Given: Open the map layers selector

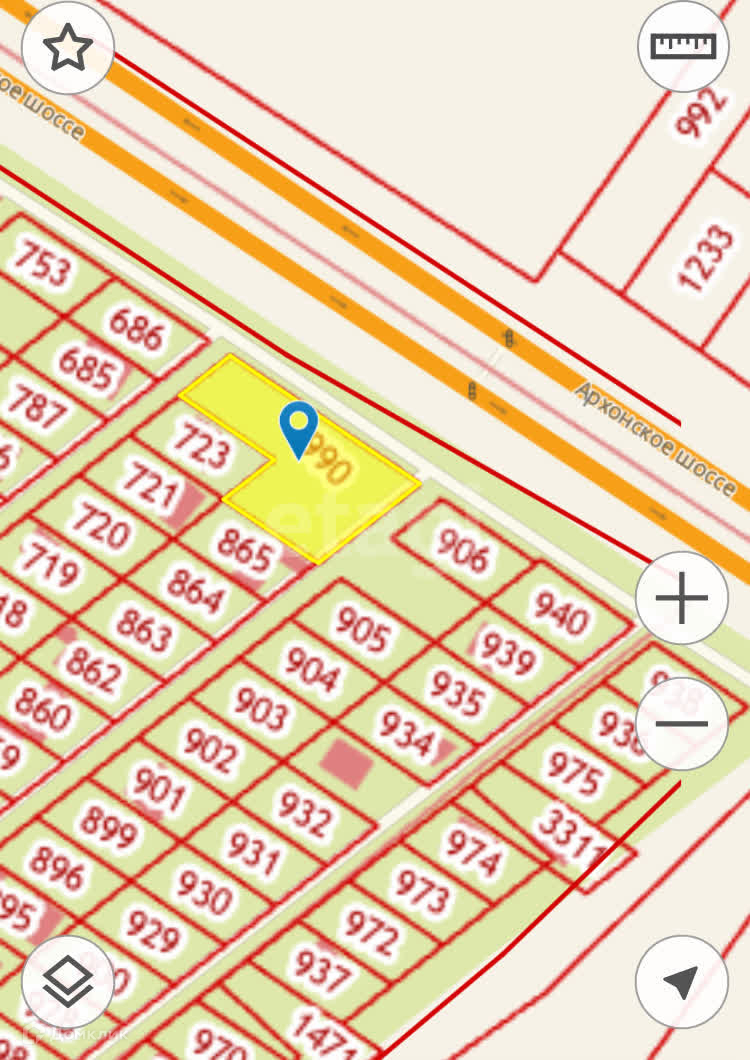Looking at the screenshot, I should point(68,982).
